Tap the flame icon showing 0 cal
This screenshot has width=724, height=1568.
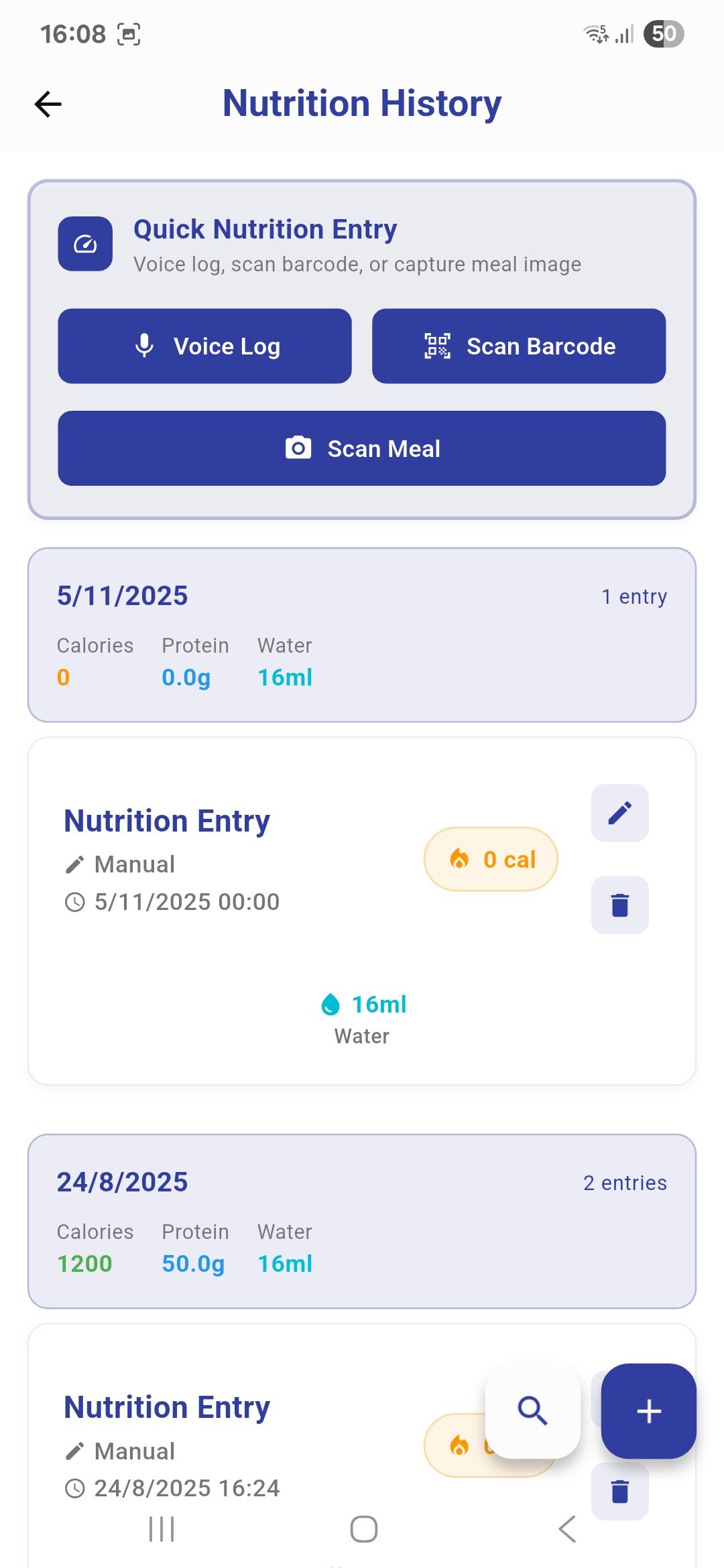coord(460,858)
